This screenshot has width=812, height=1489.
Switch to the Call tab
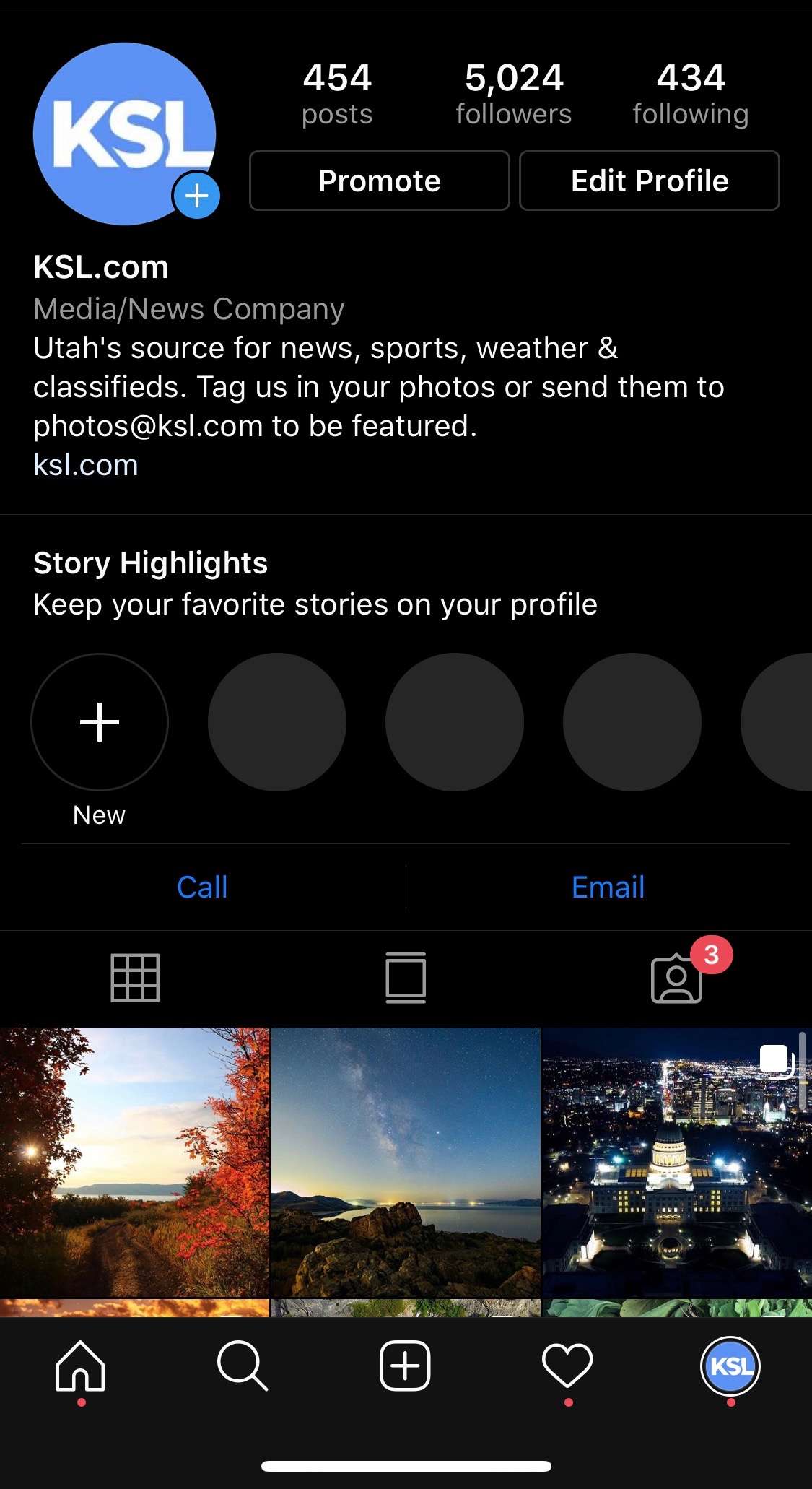202,887
